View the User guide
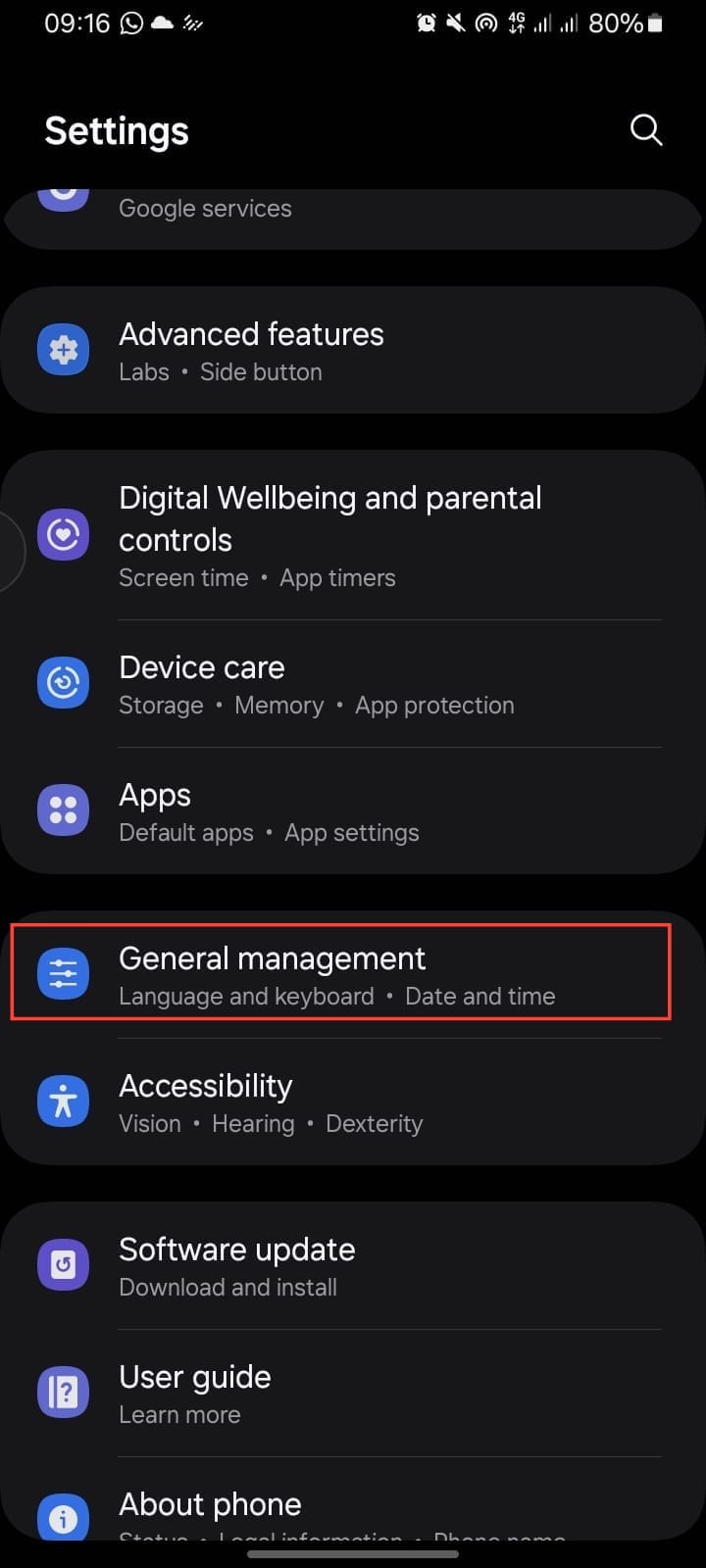This screenshot has height=1568, width=706. [x=353, y=1394]
